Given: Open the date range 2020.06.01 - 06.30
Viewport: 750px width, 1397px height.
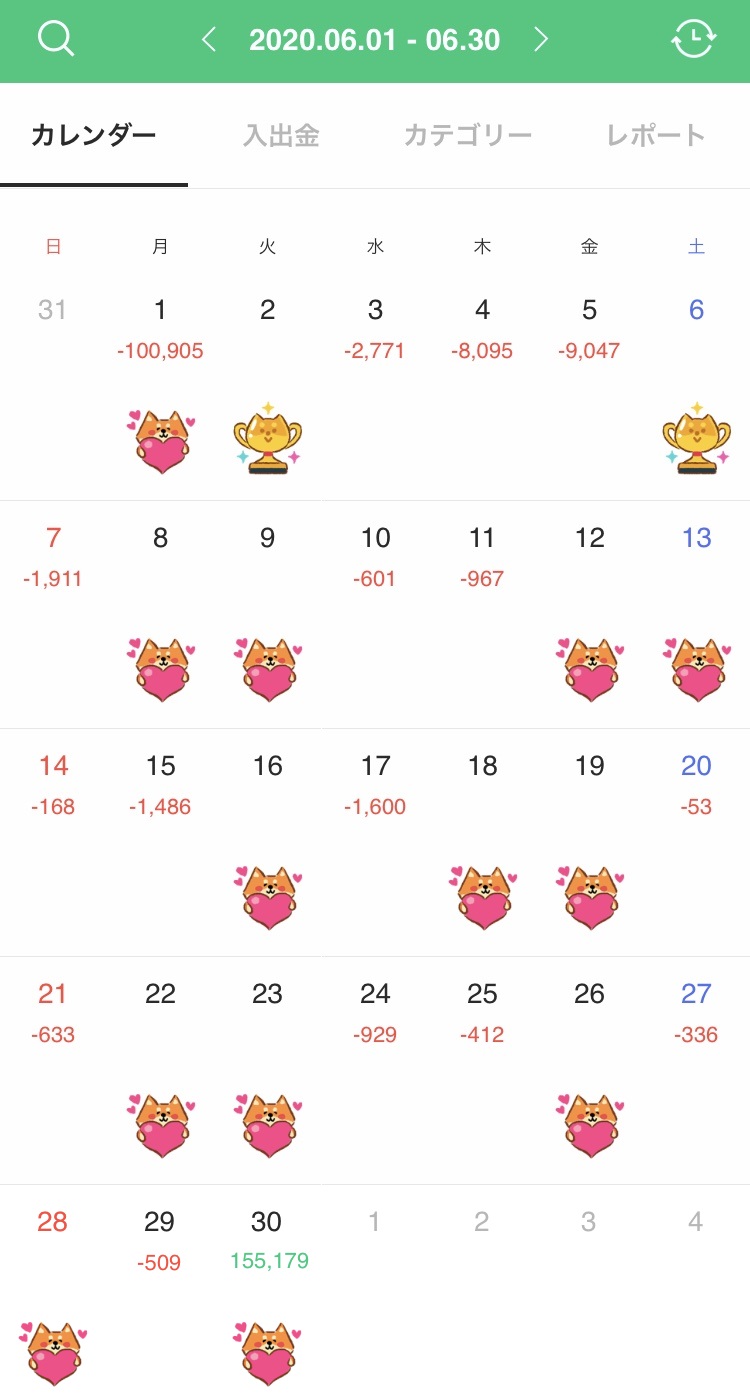Looking at the screenshot, I should (x=374, y=40).
